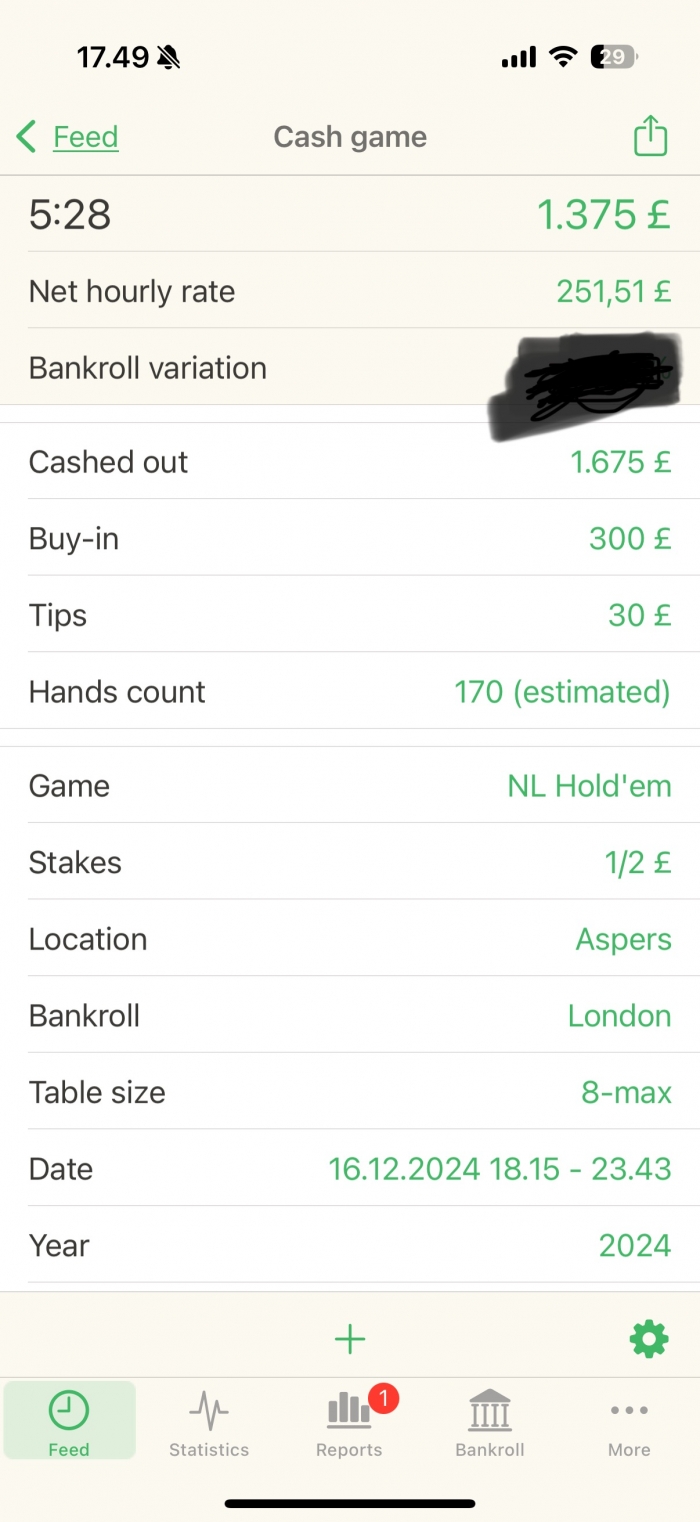The width and height of the screenshot is (700, 1522).
Task: Select the Feed tab
Action: [69, 1421]
